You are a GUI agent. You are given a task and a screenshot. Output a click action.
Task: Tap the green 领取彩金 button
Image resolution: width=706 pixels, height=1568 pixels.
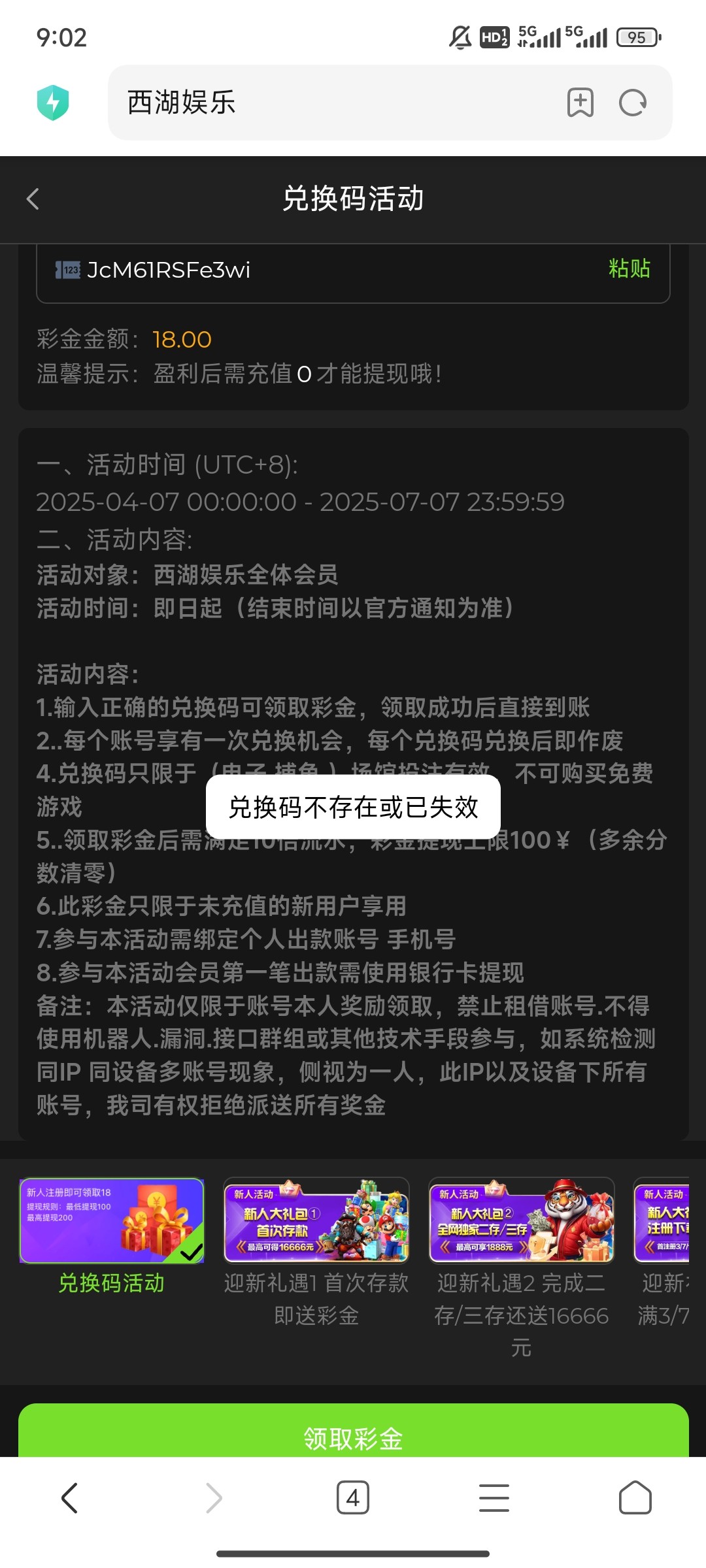tap(353, 1431)
